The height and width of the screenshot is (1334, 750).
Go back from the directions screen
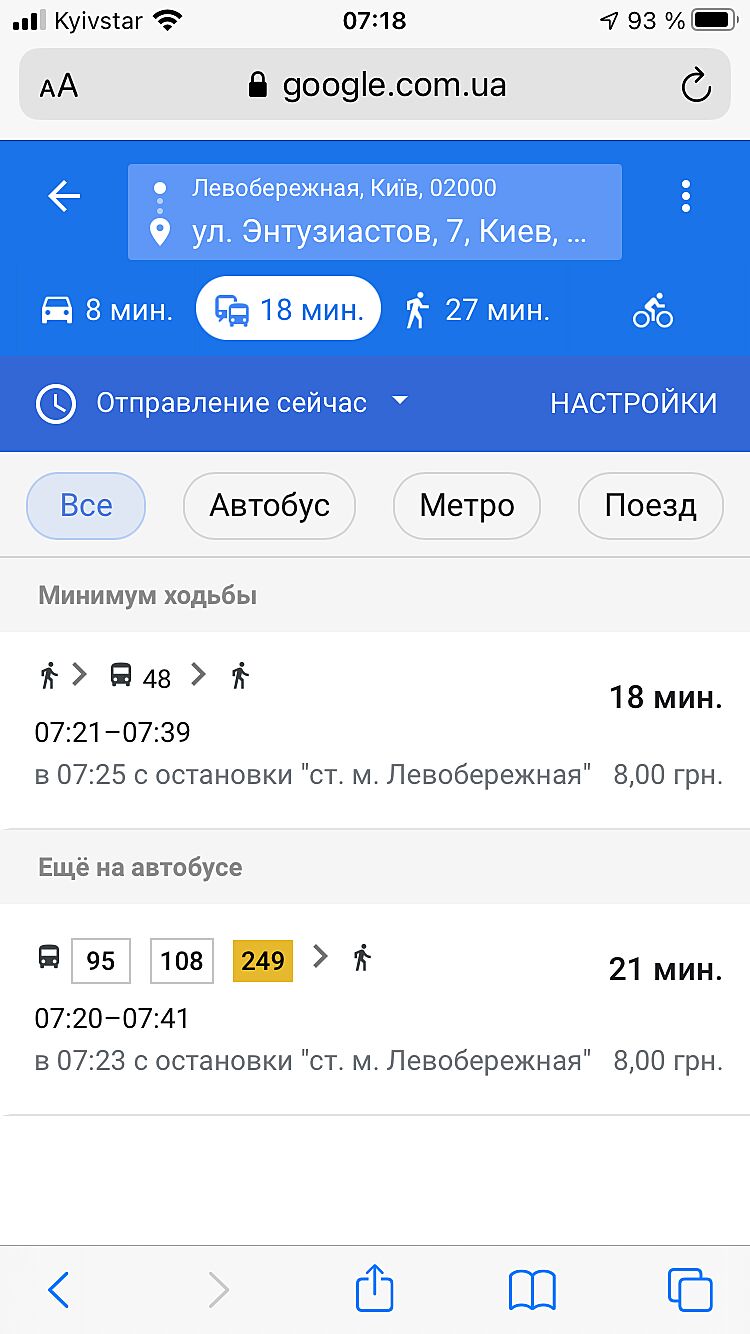coord(64,197)
